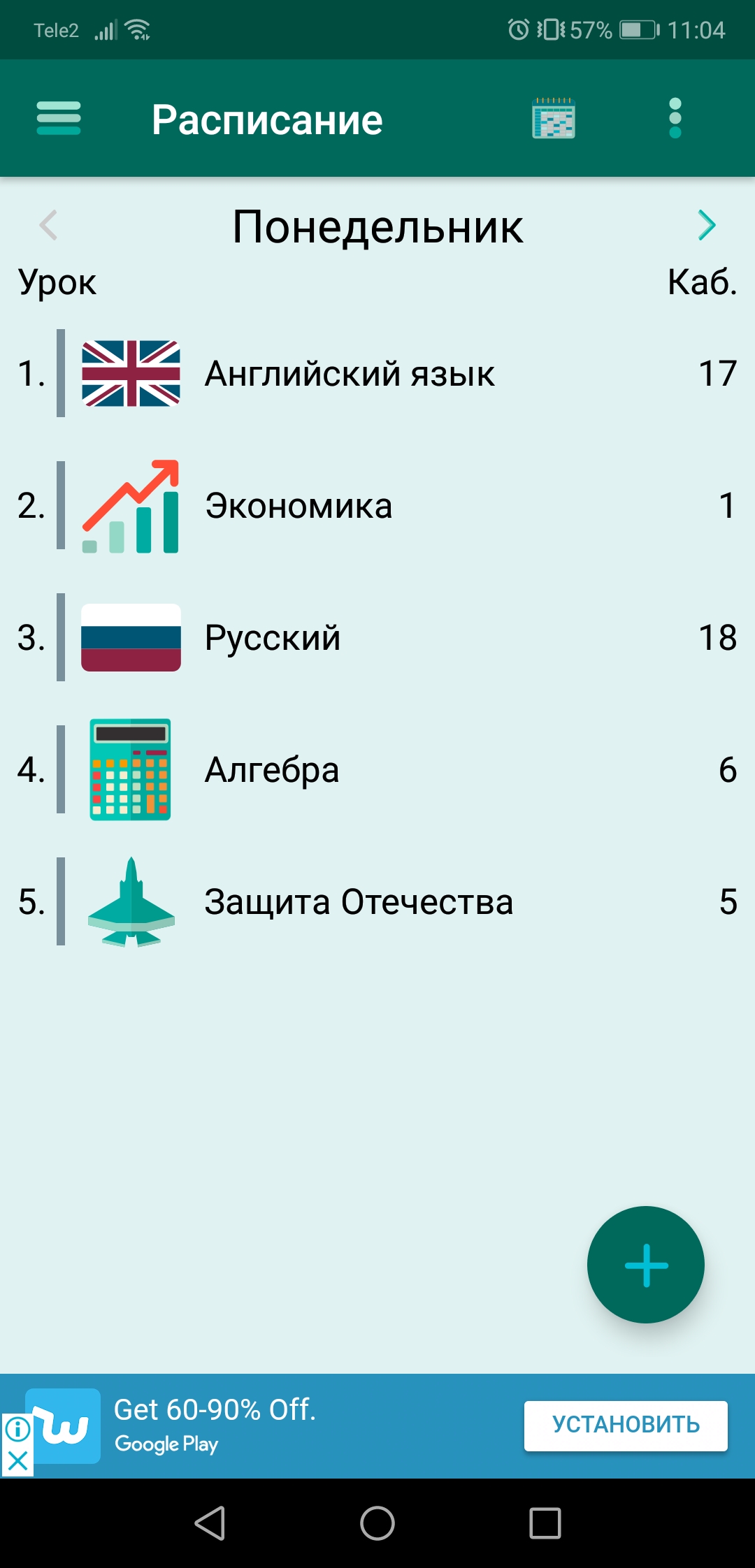Open the weekly timetable calendar view
Viewport: 755px width, 1568px height.
[554, 118]
